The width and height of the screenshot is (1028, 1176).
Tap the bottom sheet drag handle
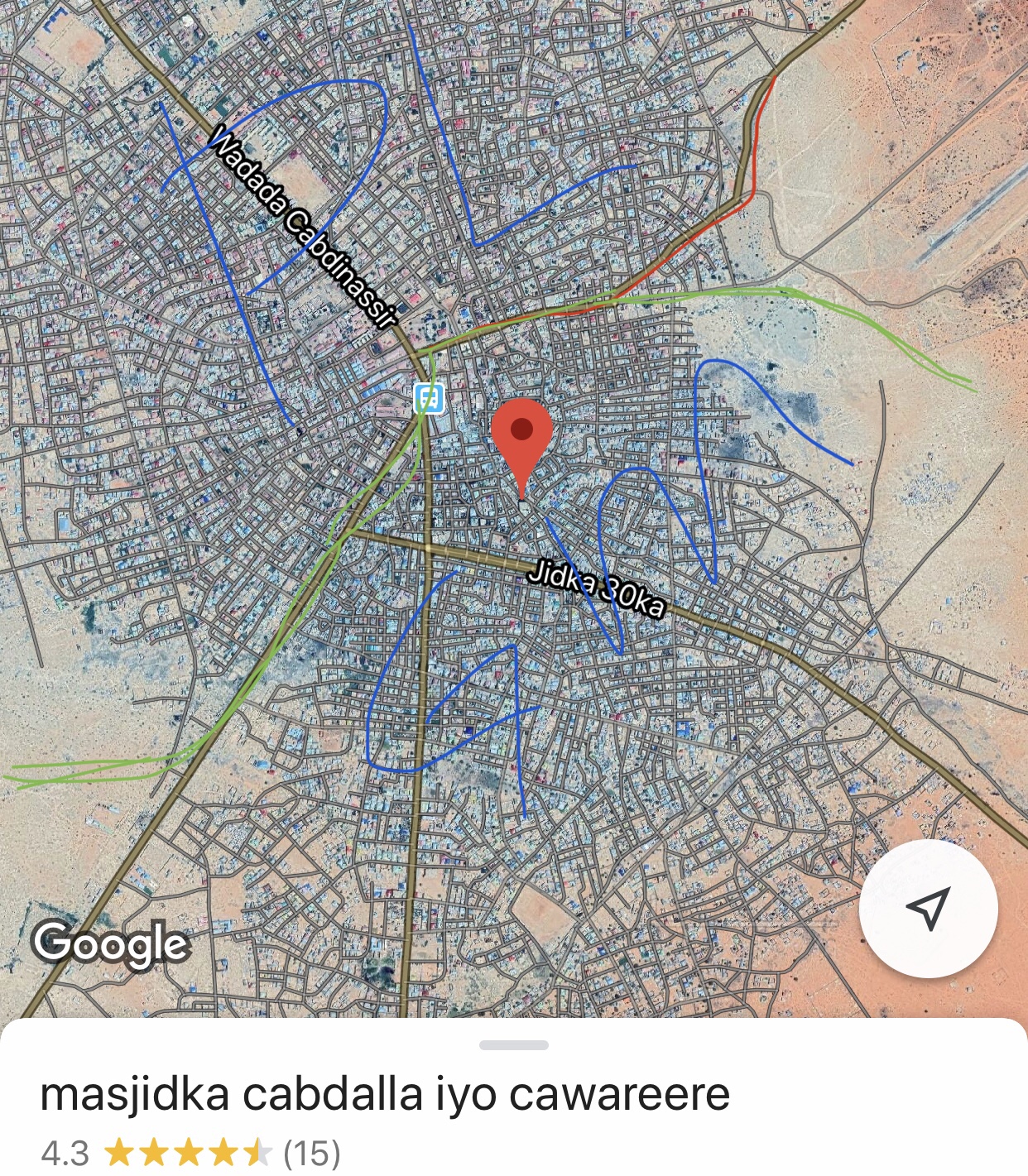pyautogui.click(x=513, y=1045)
